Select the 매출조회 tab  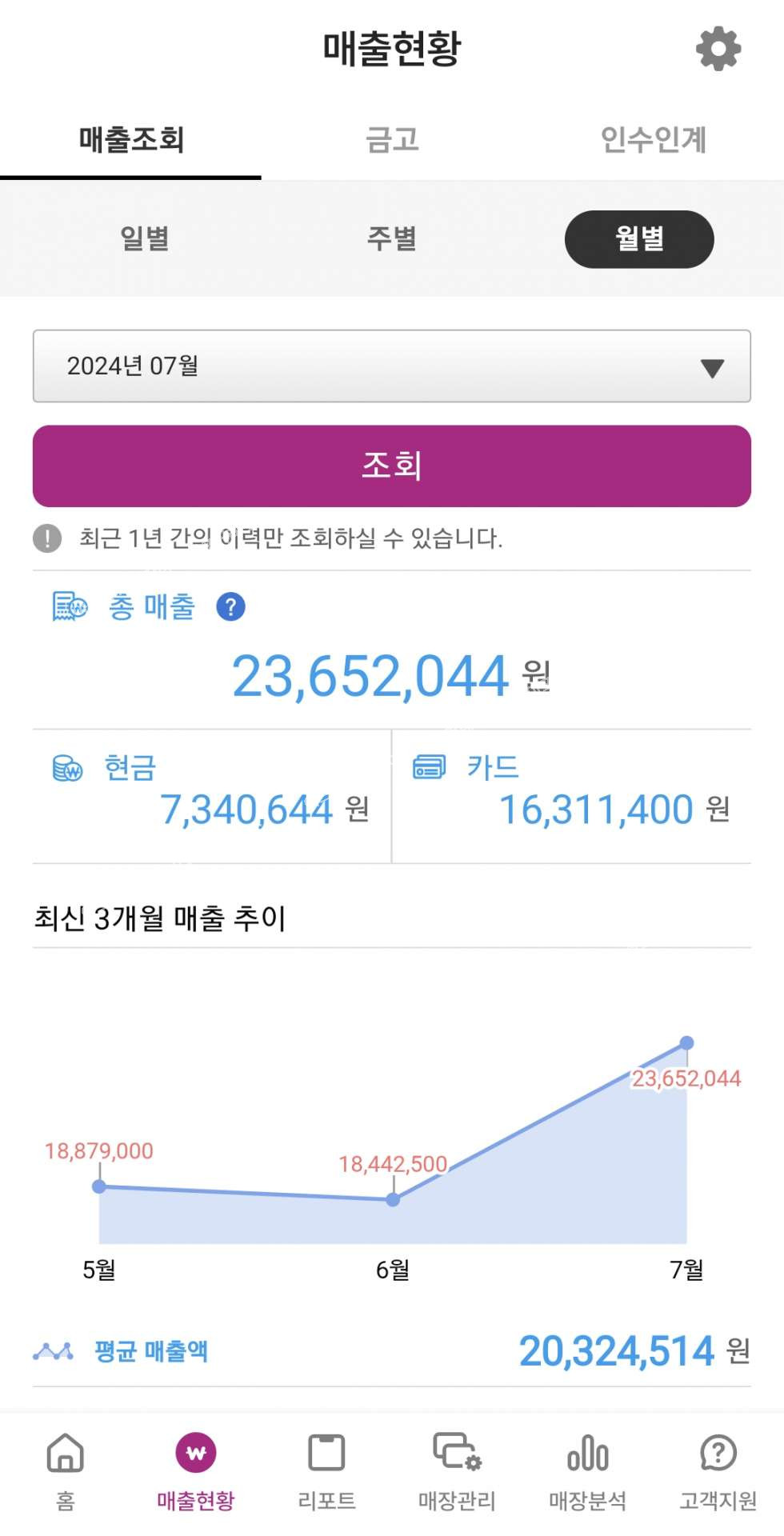pos(131,139)
